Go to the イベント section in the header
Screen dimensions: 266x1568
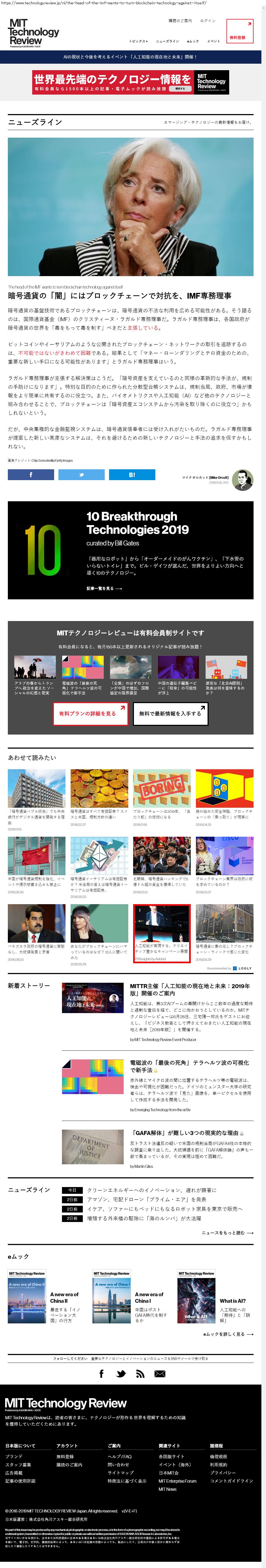coord(213,41)
